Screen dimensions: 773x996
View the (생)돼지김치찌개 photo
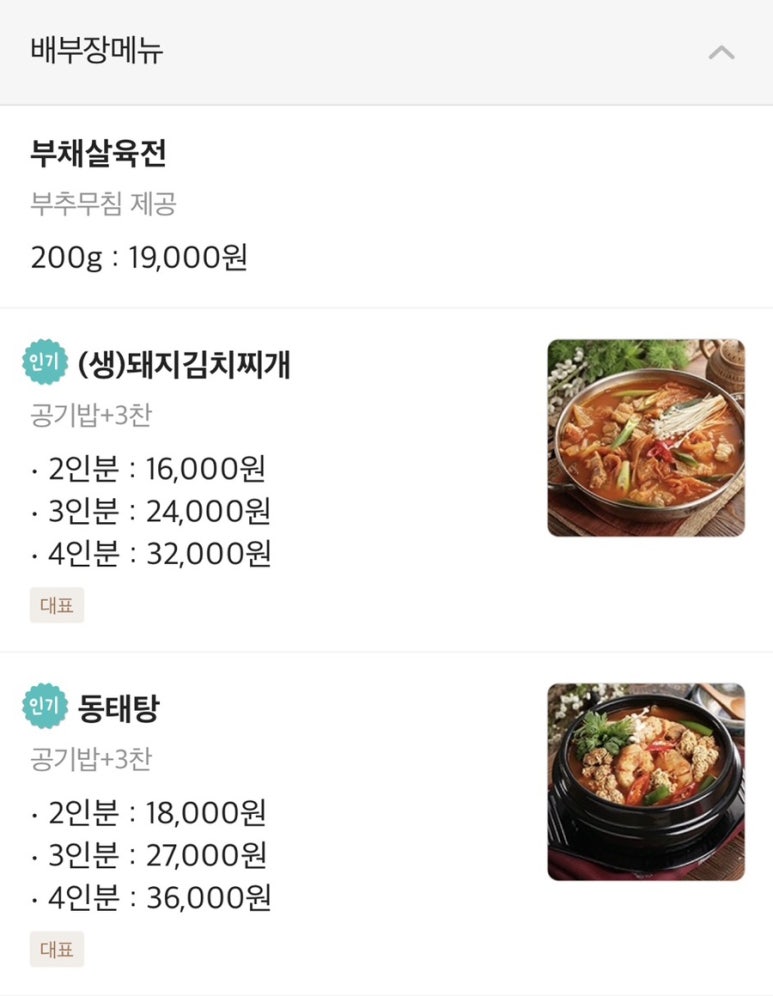645,438
